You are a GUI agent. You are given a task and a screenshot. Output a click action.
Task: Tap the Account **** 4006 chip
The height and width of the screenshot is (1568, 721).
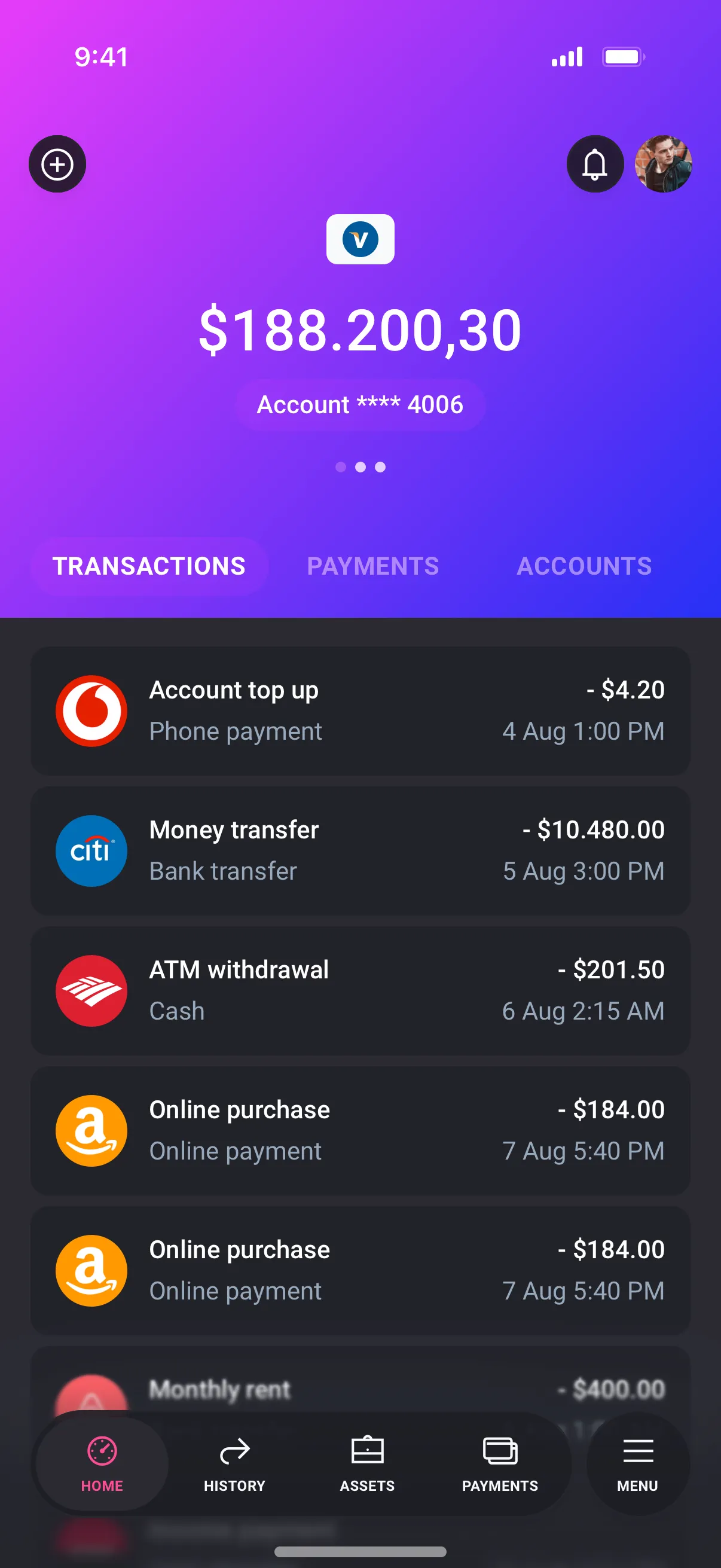coord(360,404)
